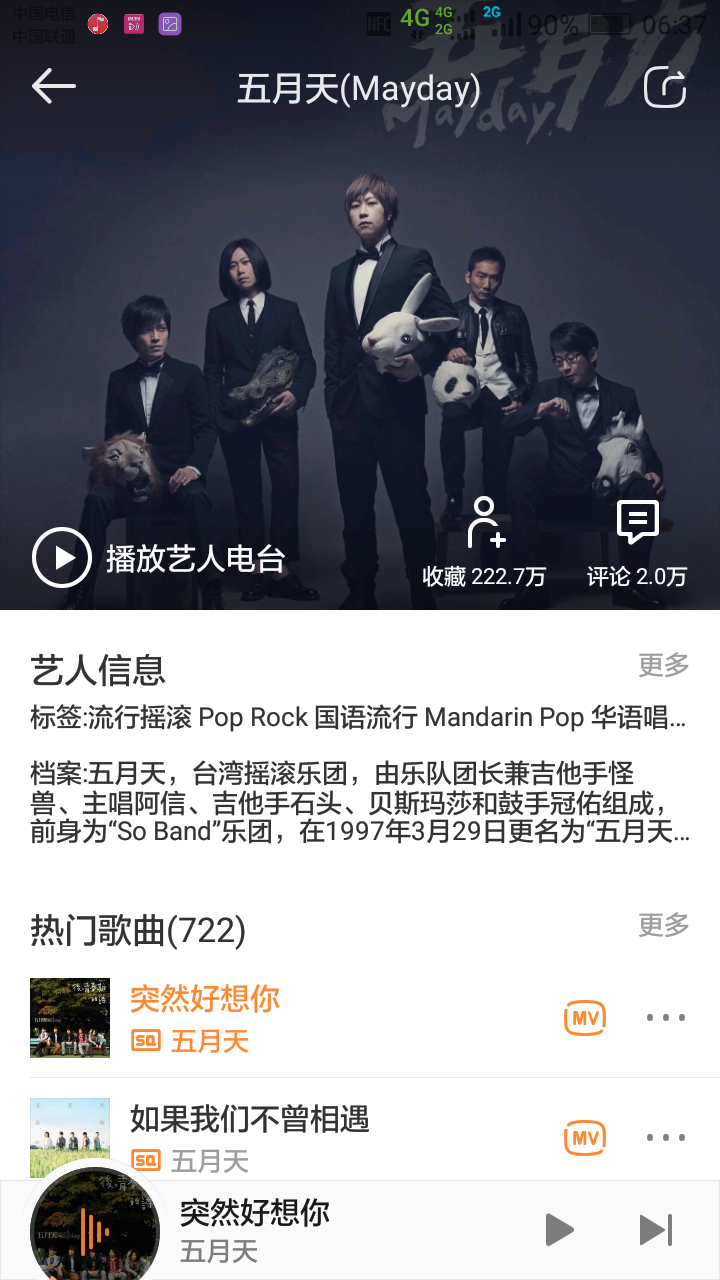Go back from the 五月天 artist page
Screen dimensions: 720x1280
click(54, 87)
